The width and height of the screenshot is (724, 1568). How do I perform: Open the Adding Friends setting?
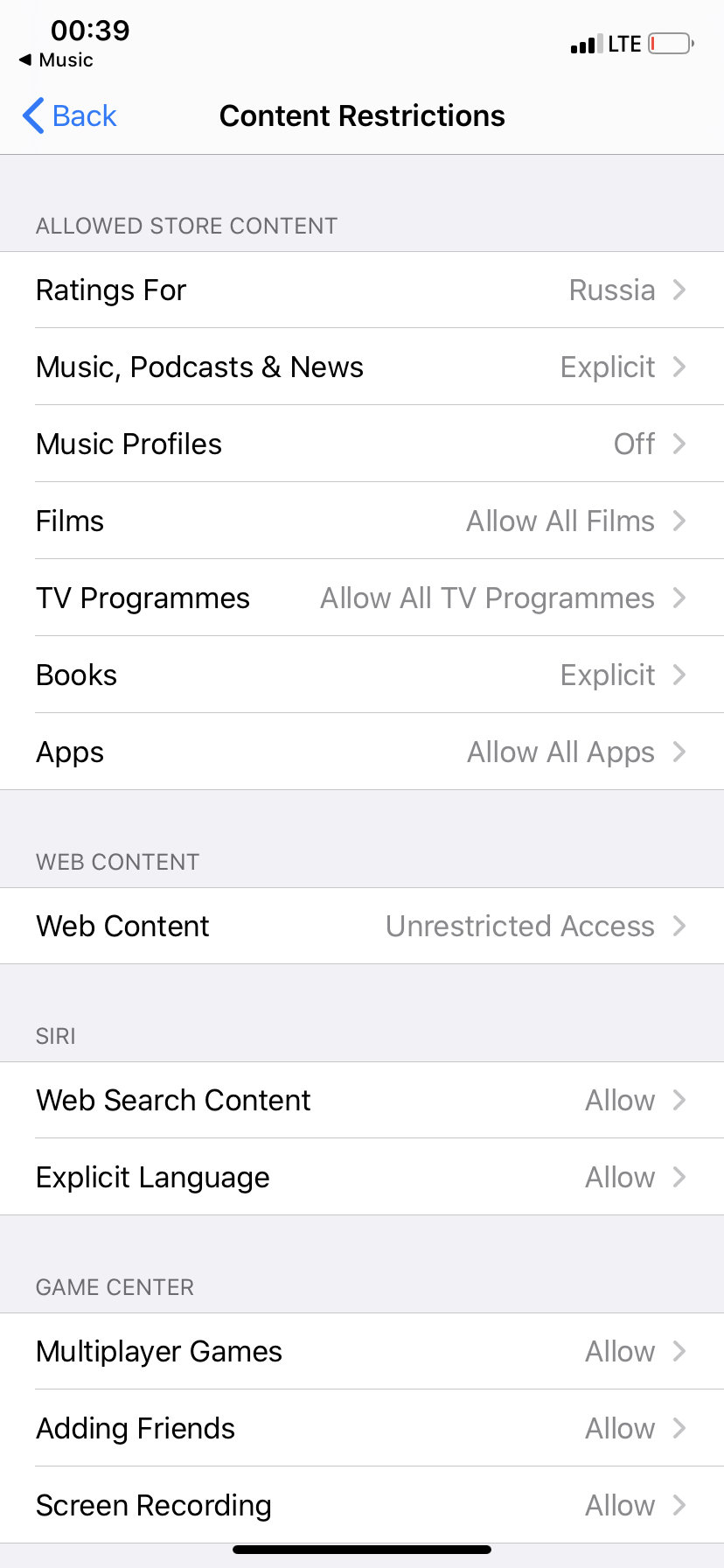(362, 1428)
